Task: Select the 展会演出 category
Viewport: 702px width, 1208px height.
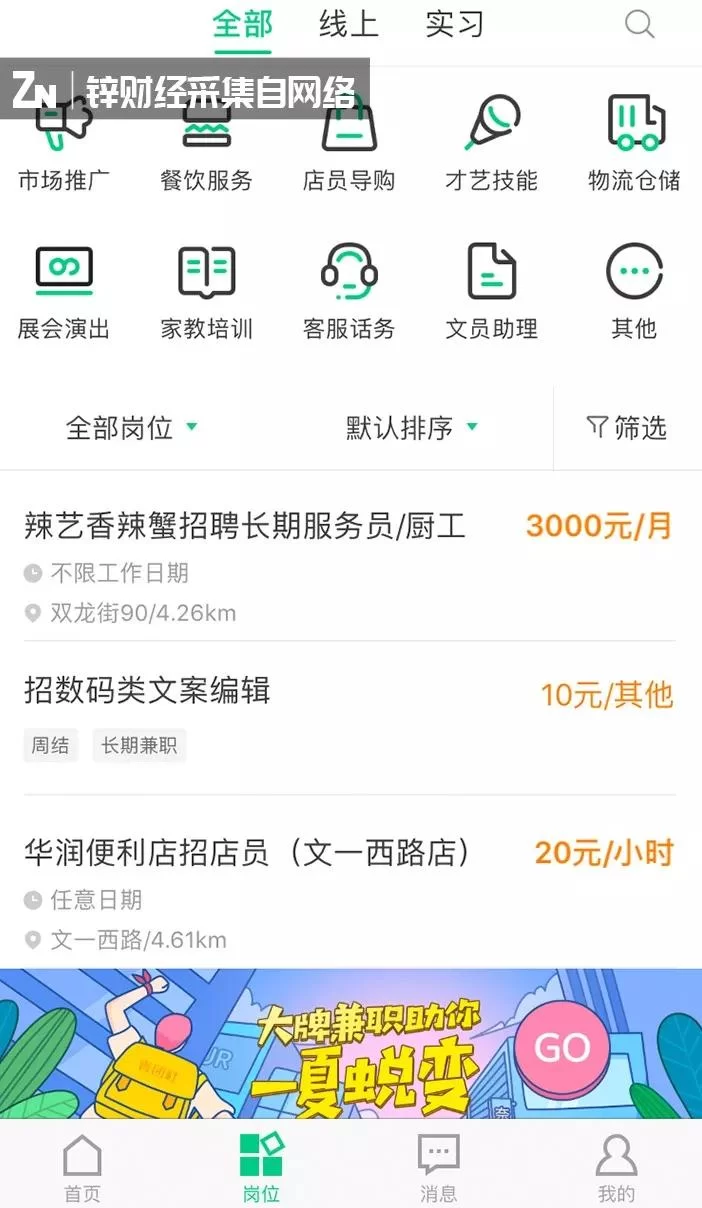Action: click(x=64, y=292)
